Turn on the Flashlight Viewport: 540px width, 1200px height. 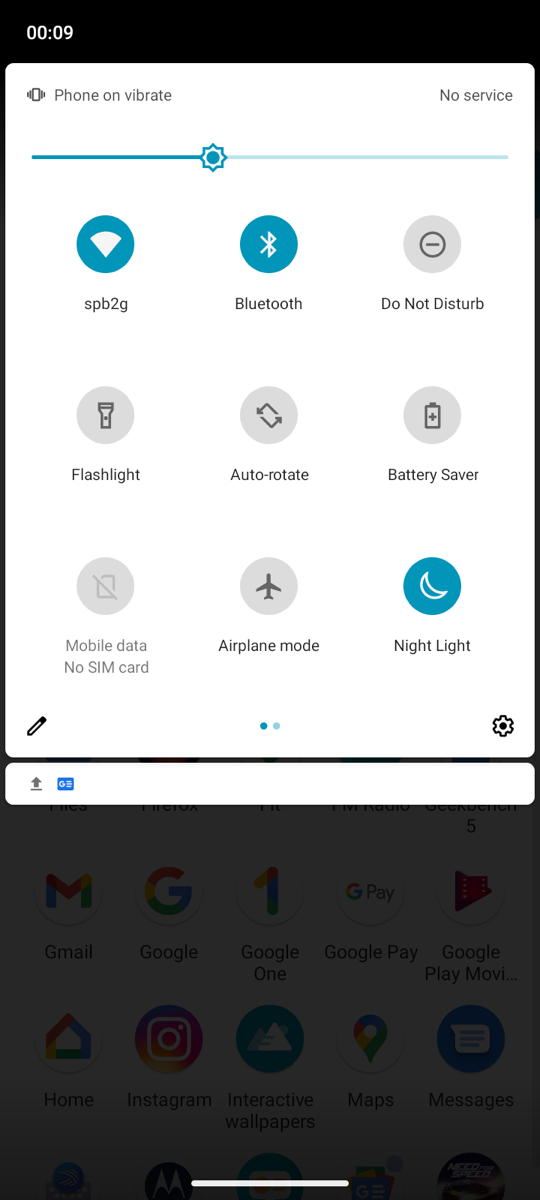click(x=105, y=415)
